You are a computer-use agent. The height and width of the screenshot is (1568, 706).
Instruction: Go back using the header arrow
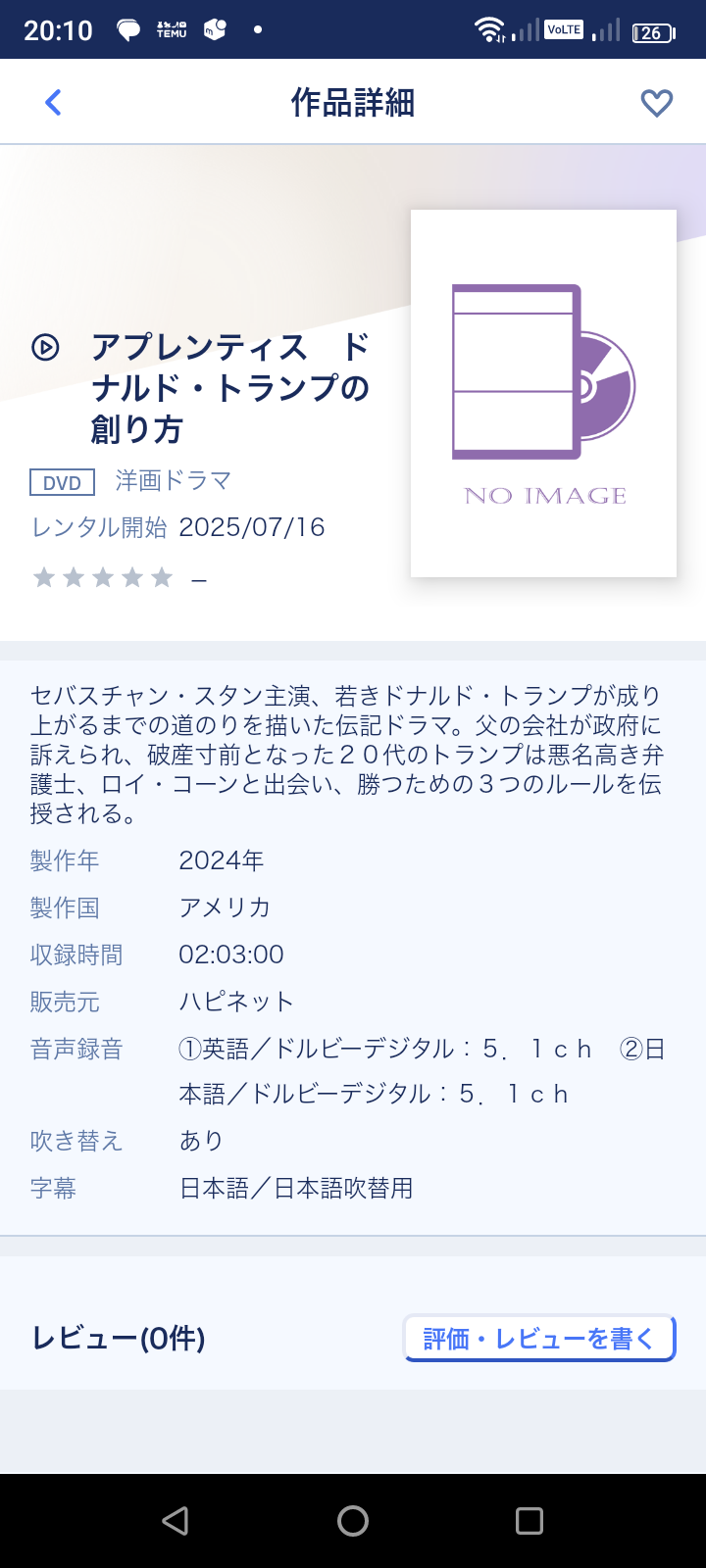click(x=53, y=102)
